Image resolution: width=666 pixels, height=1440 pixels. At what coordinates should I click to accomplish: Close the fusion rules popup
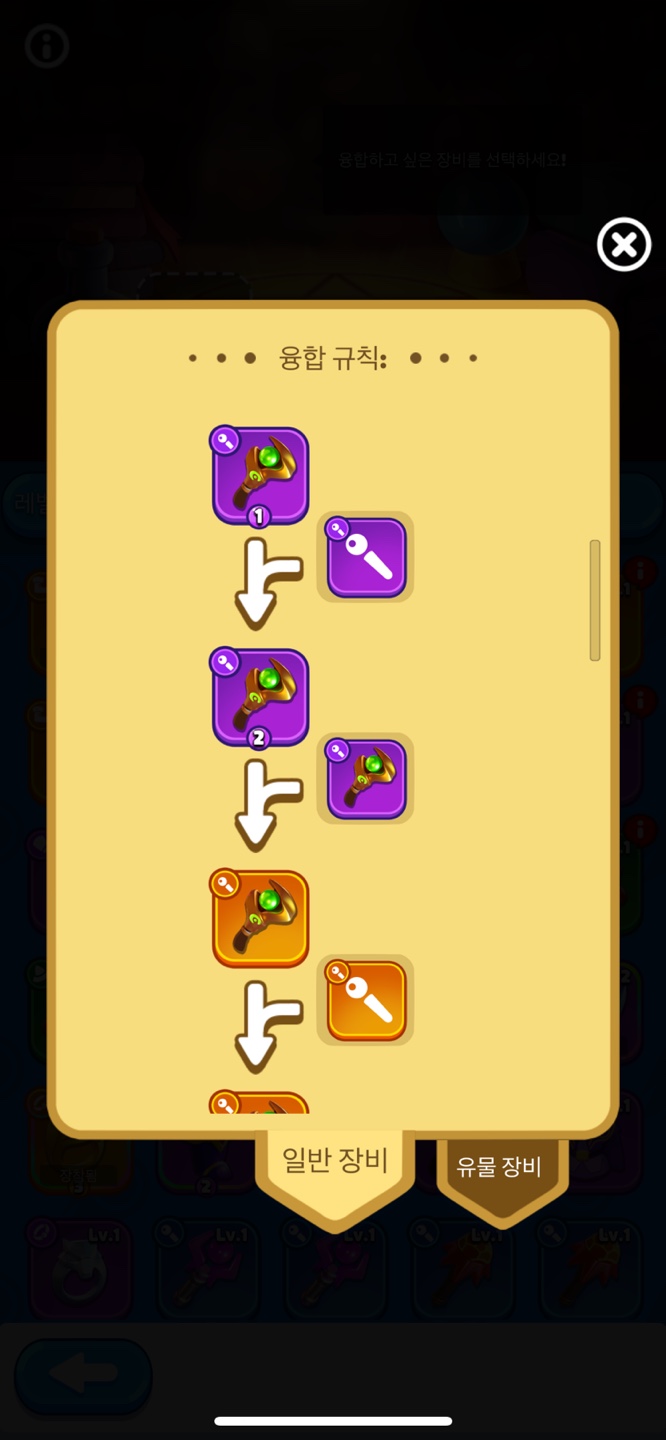624,245
